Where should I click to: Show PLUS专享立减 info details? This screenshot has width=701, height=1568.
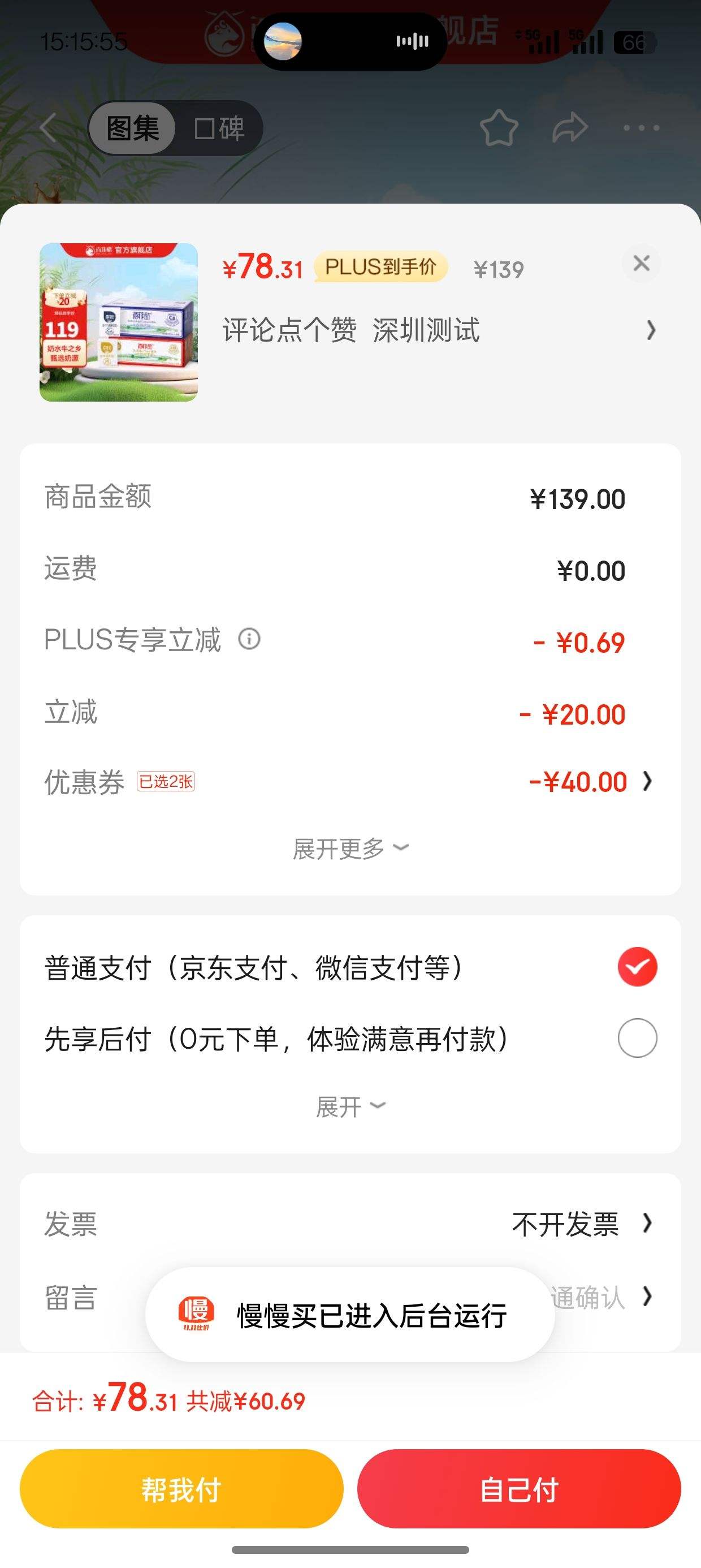coord(249,639)
